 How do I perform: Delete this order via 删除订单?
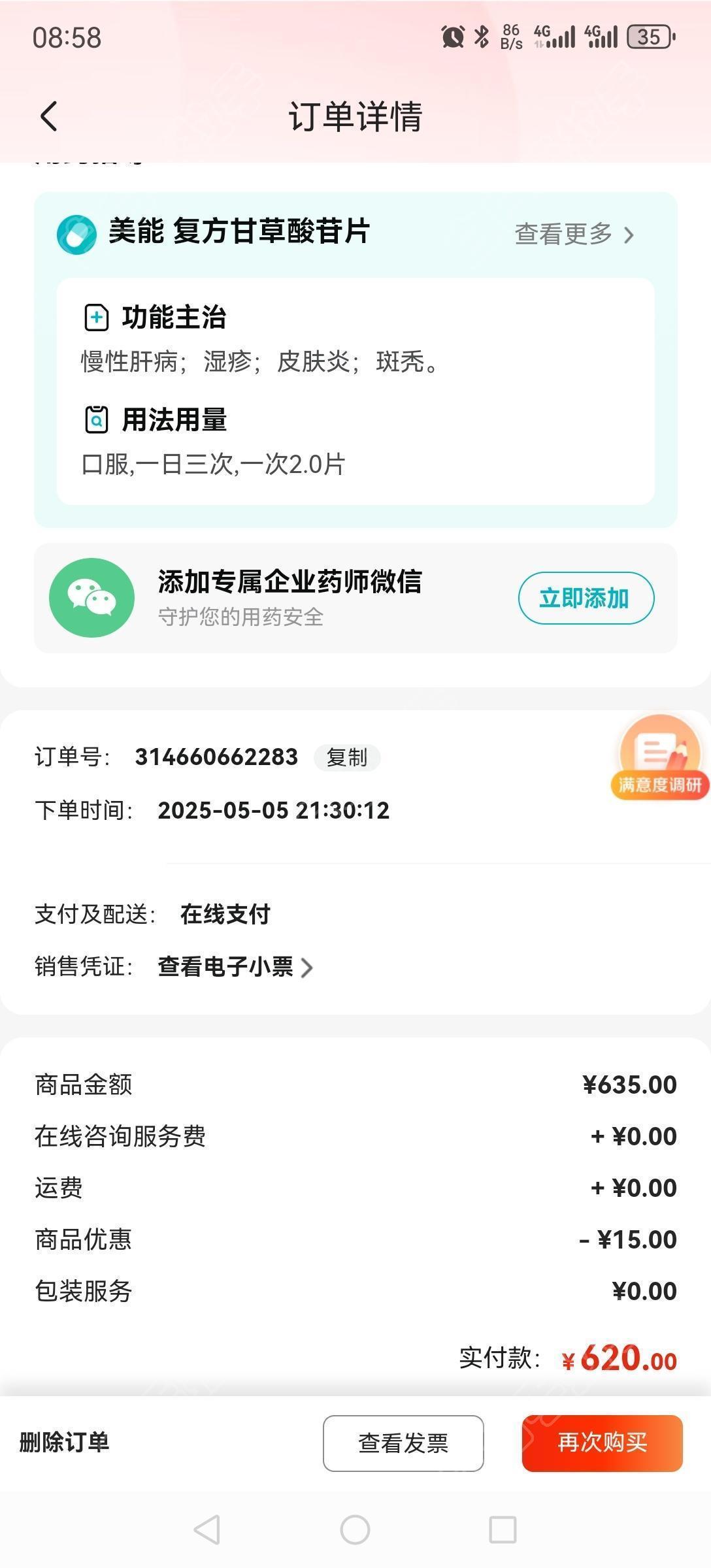[x=64, y=1442]
